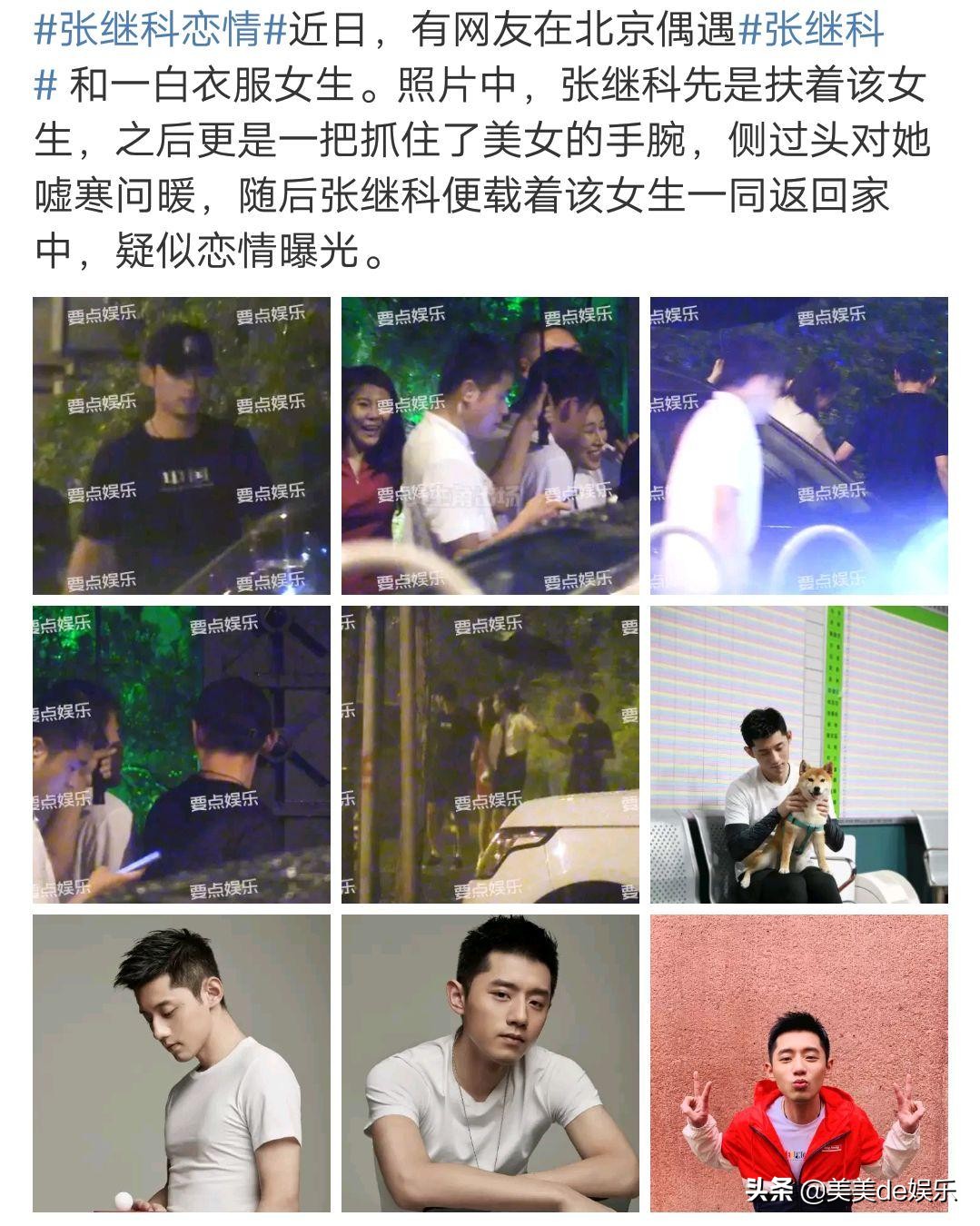View photo of man in black cap

click(182, 446)
